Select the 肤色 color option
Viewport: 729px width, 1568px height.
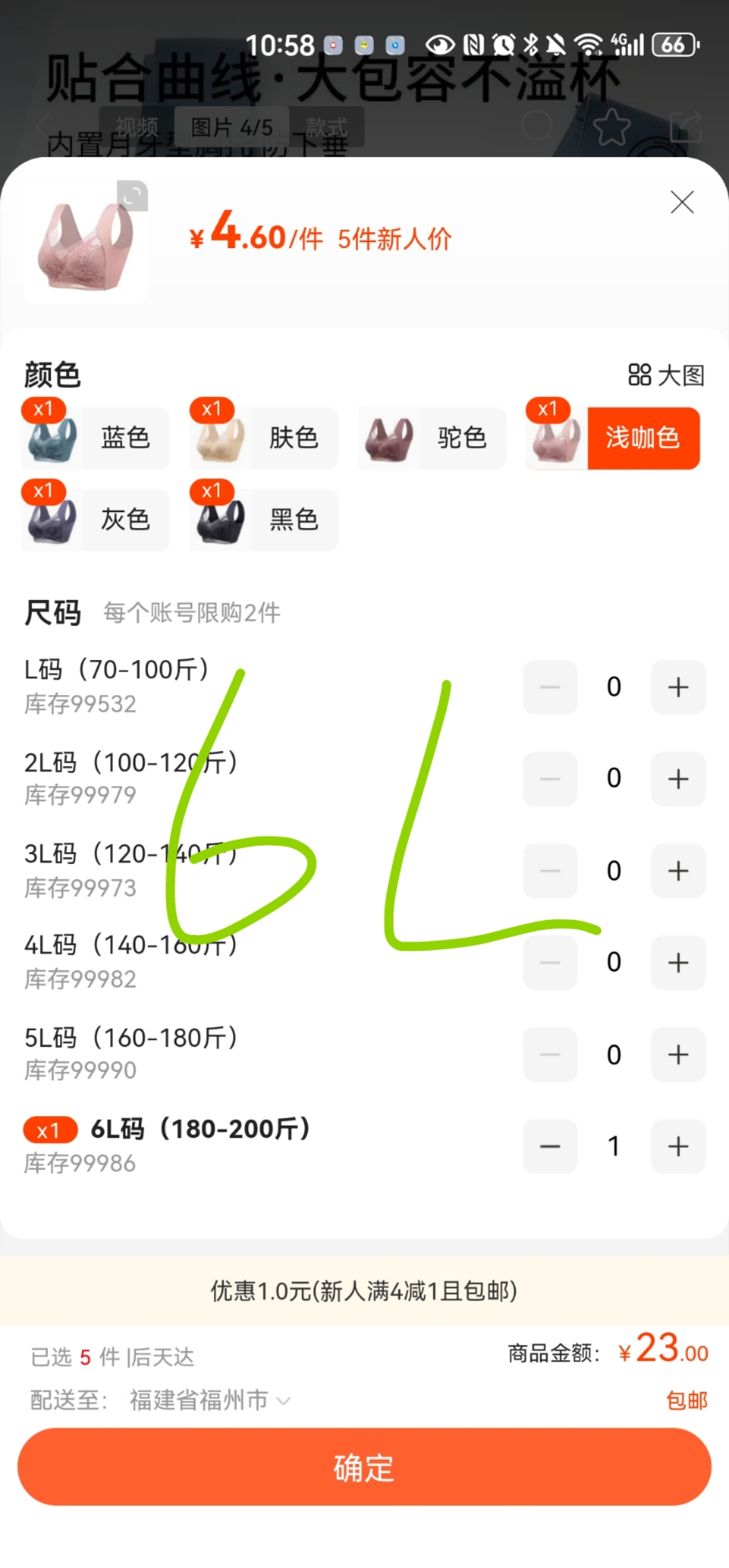pos(264,438)
